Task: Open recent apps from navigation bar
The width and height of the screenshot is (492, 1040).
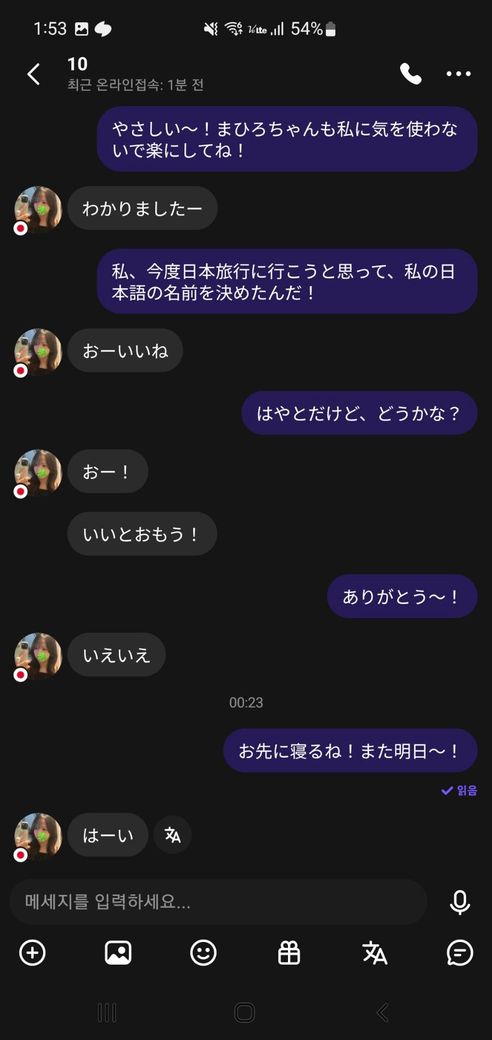Action: (x=107, y=1012)
